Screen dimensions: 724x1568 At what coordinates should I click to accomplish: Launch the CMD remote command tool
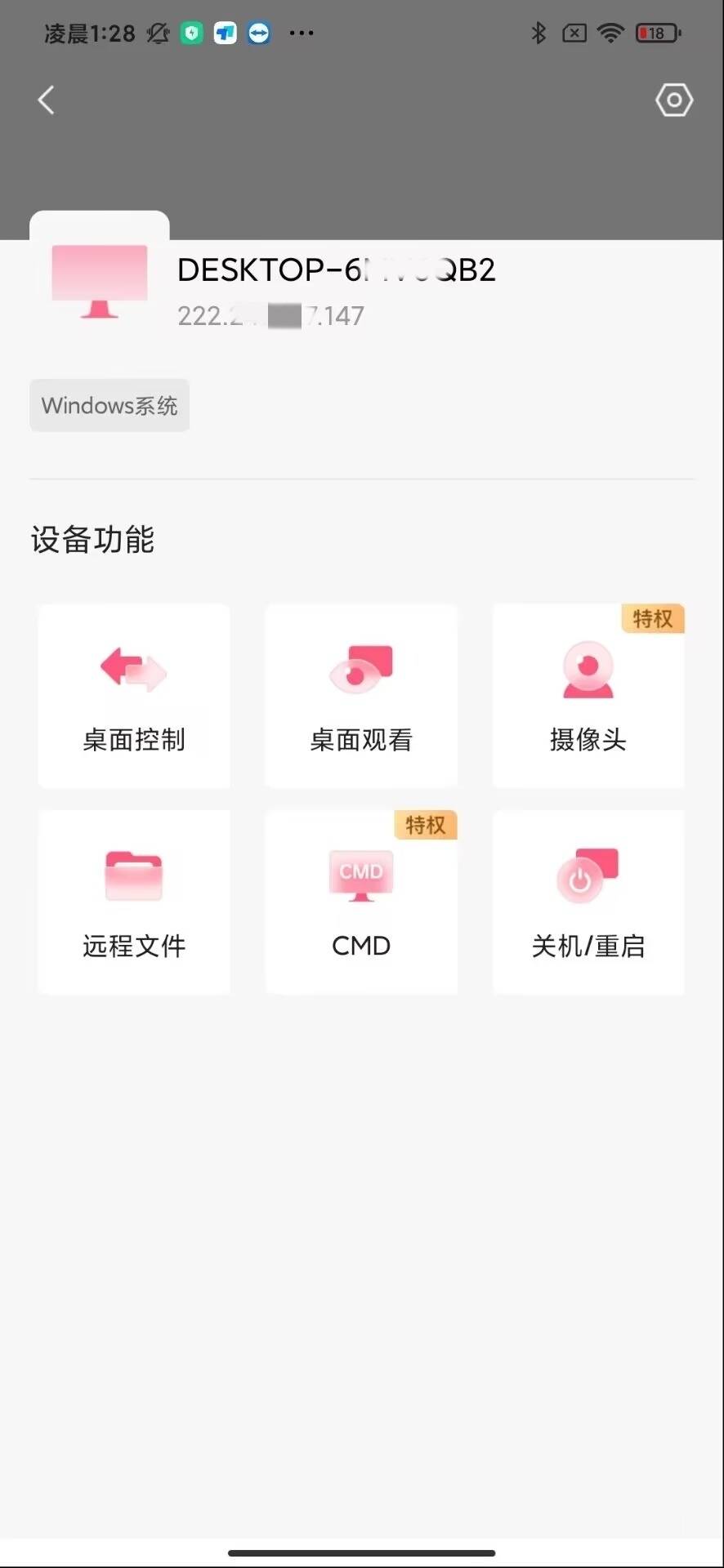(361, 902)
